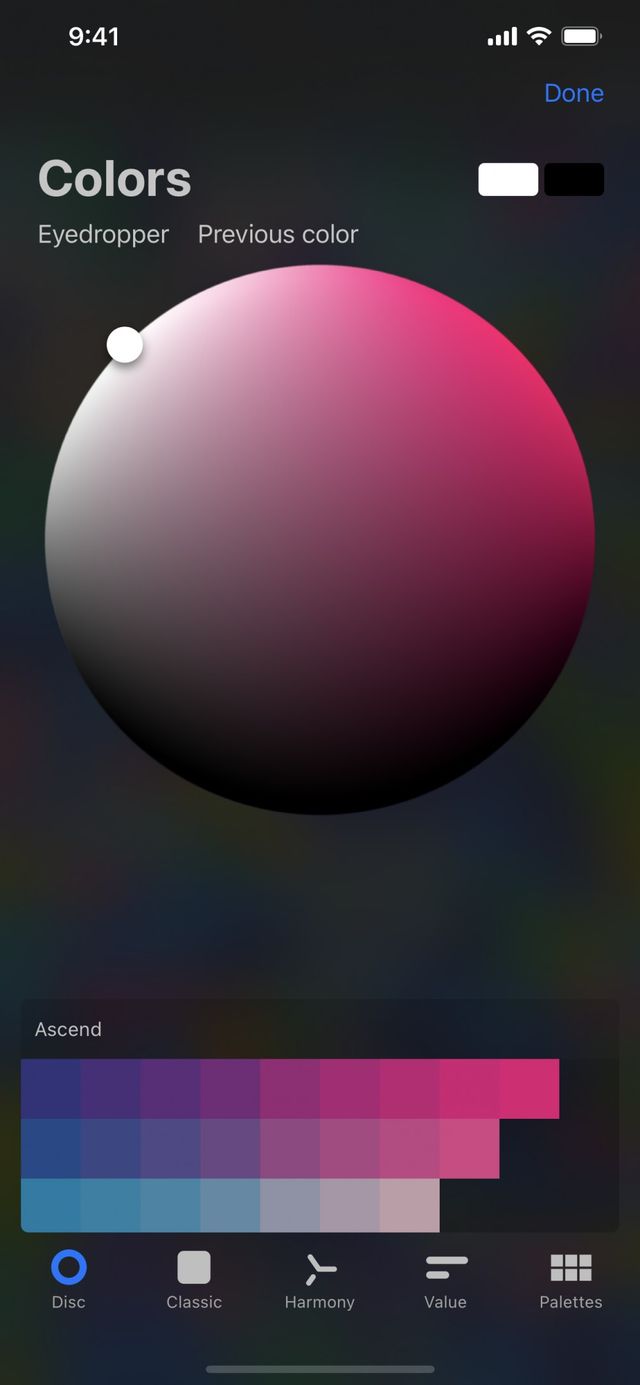The height and width of the screenshot is (1385, 640).
Task: Switch to the Disc tab
Action: click(x=69, y=1279)
